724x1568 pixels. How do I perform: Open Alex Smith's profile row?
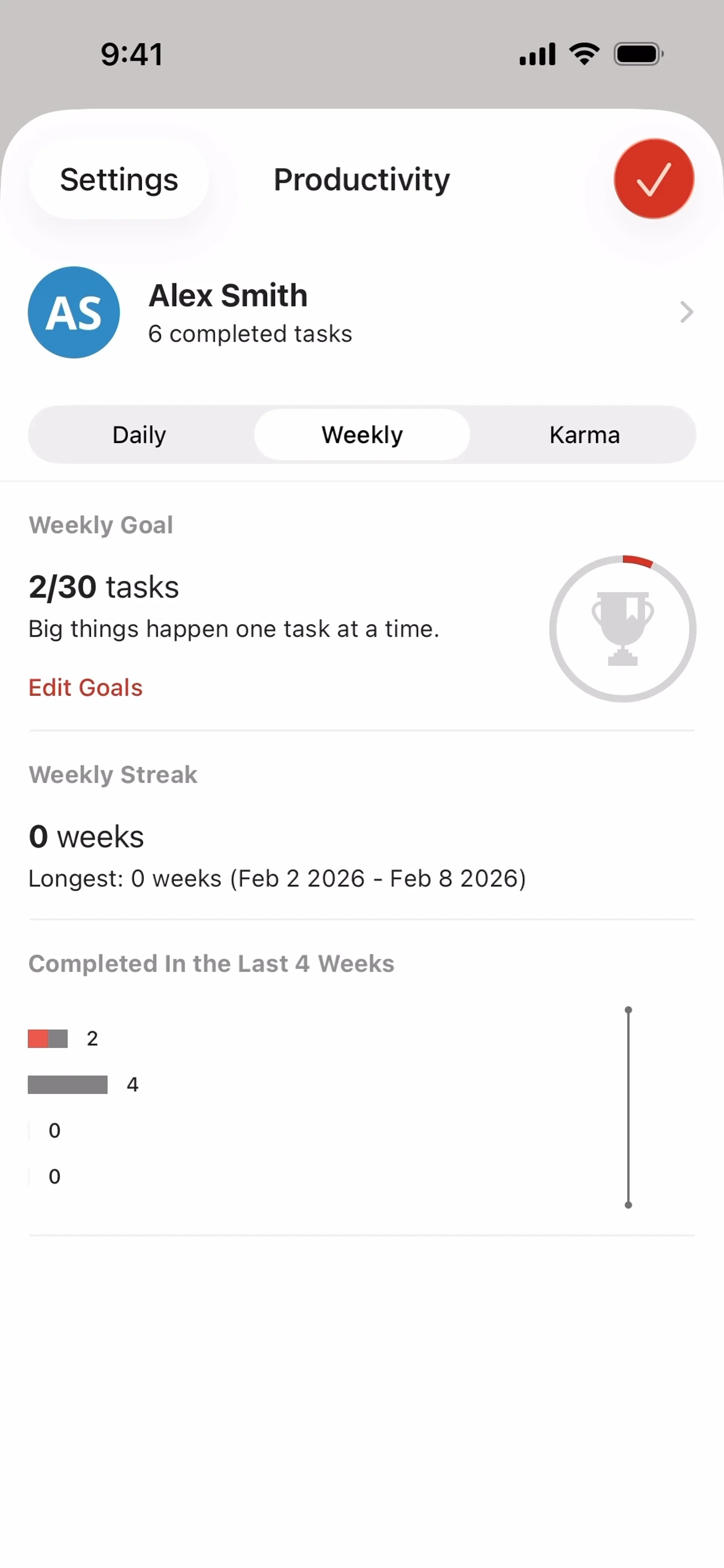[x=362, y=313]
